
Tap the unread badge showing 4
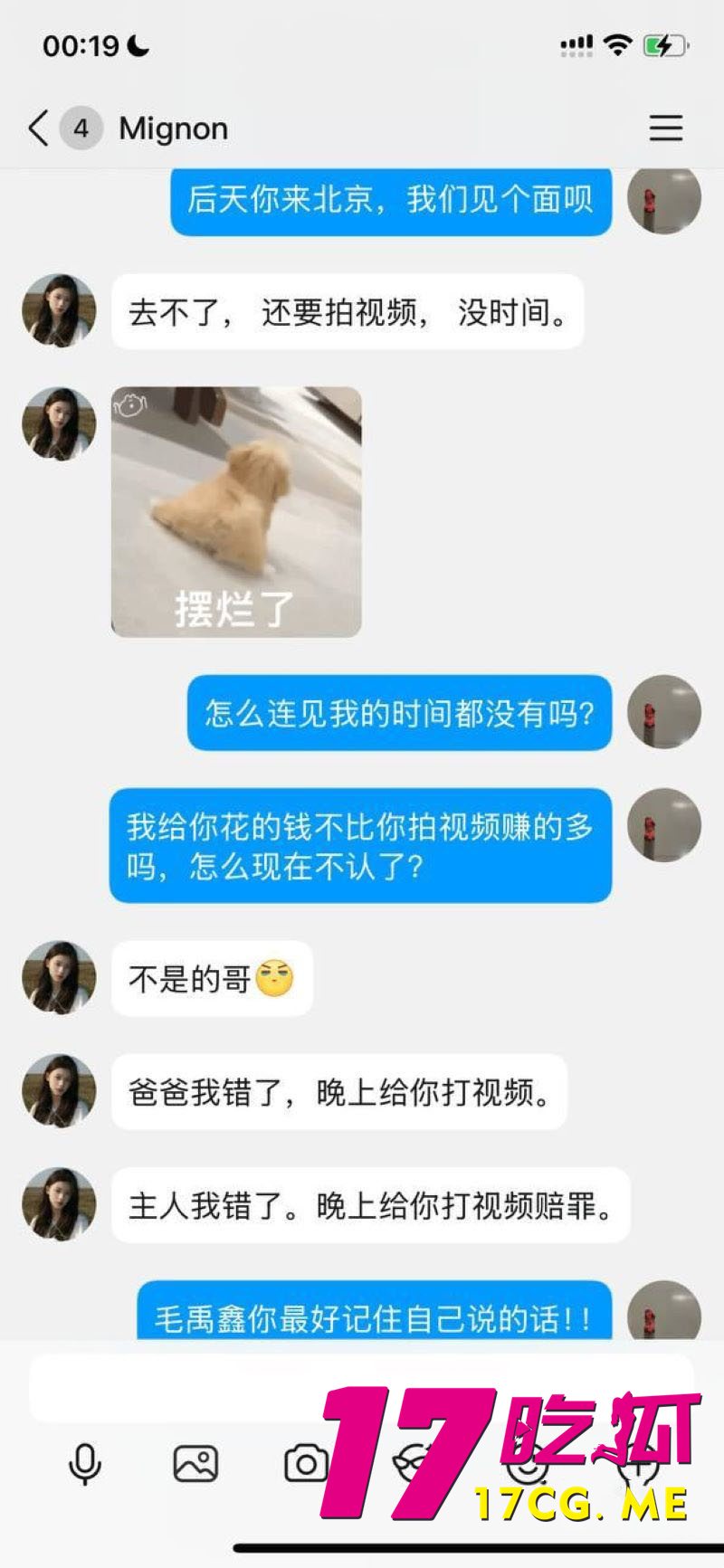point(81,128)
